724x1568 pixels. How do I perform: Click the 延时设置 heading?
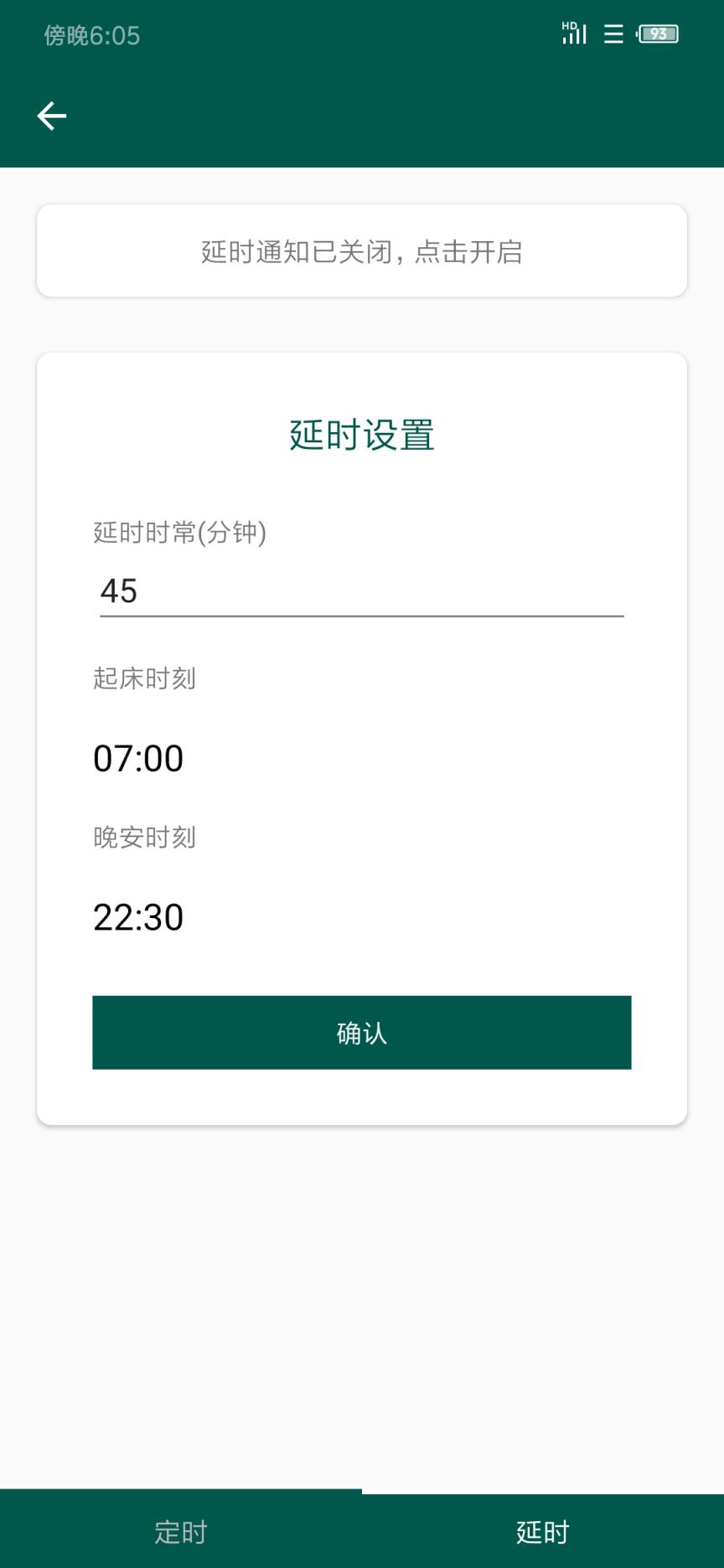362,434
